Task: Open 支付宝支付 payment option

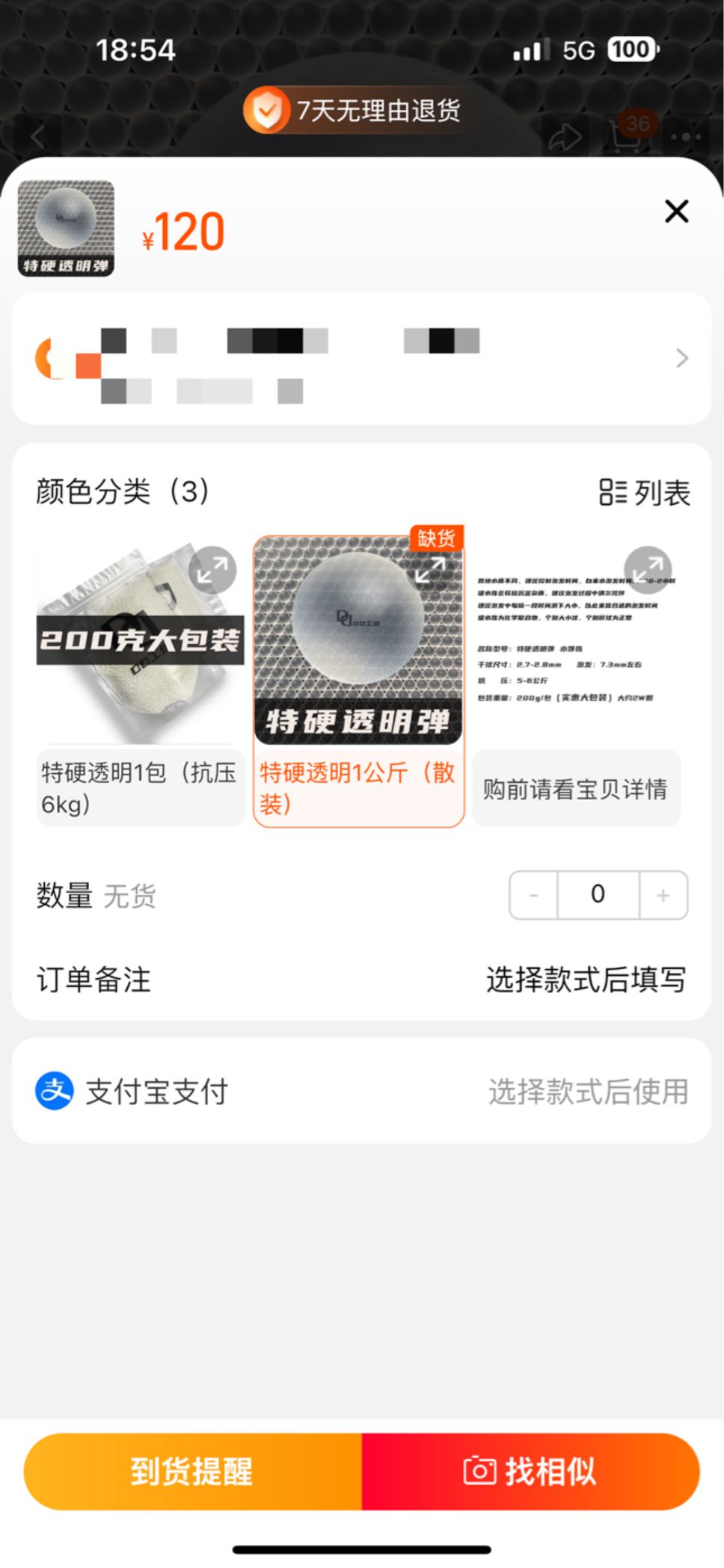Action: (361, 1092)
